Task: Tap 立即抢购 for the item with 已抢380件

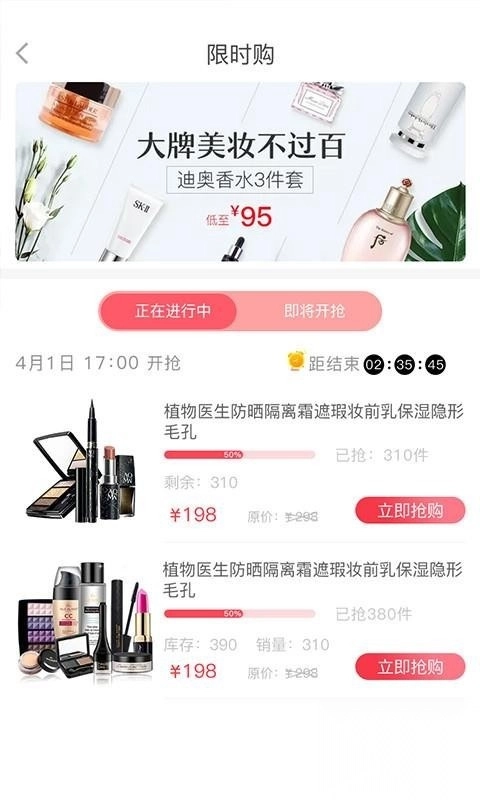Action: point(410,666)
